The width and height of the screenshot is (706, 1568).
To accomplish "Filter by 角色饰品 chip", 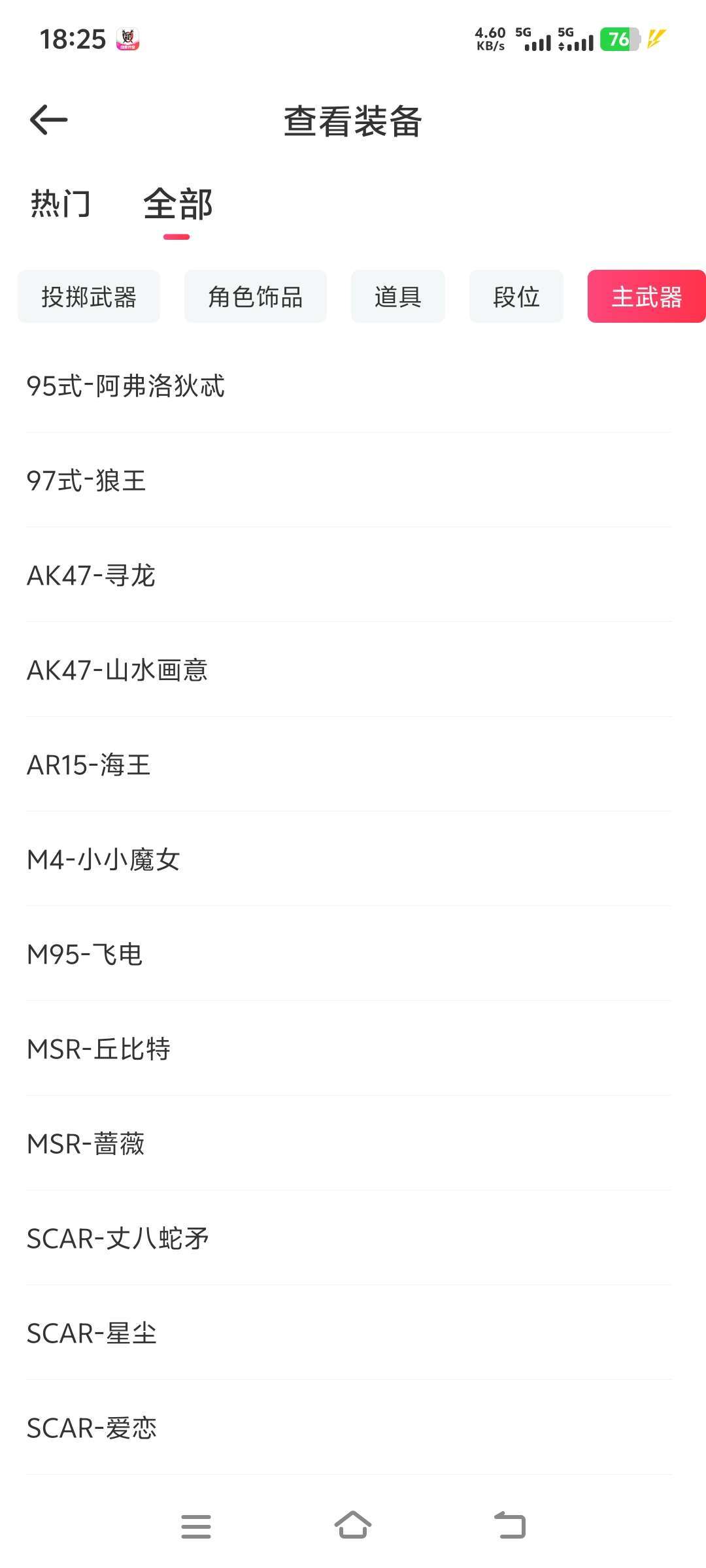I will (255, 297).
